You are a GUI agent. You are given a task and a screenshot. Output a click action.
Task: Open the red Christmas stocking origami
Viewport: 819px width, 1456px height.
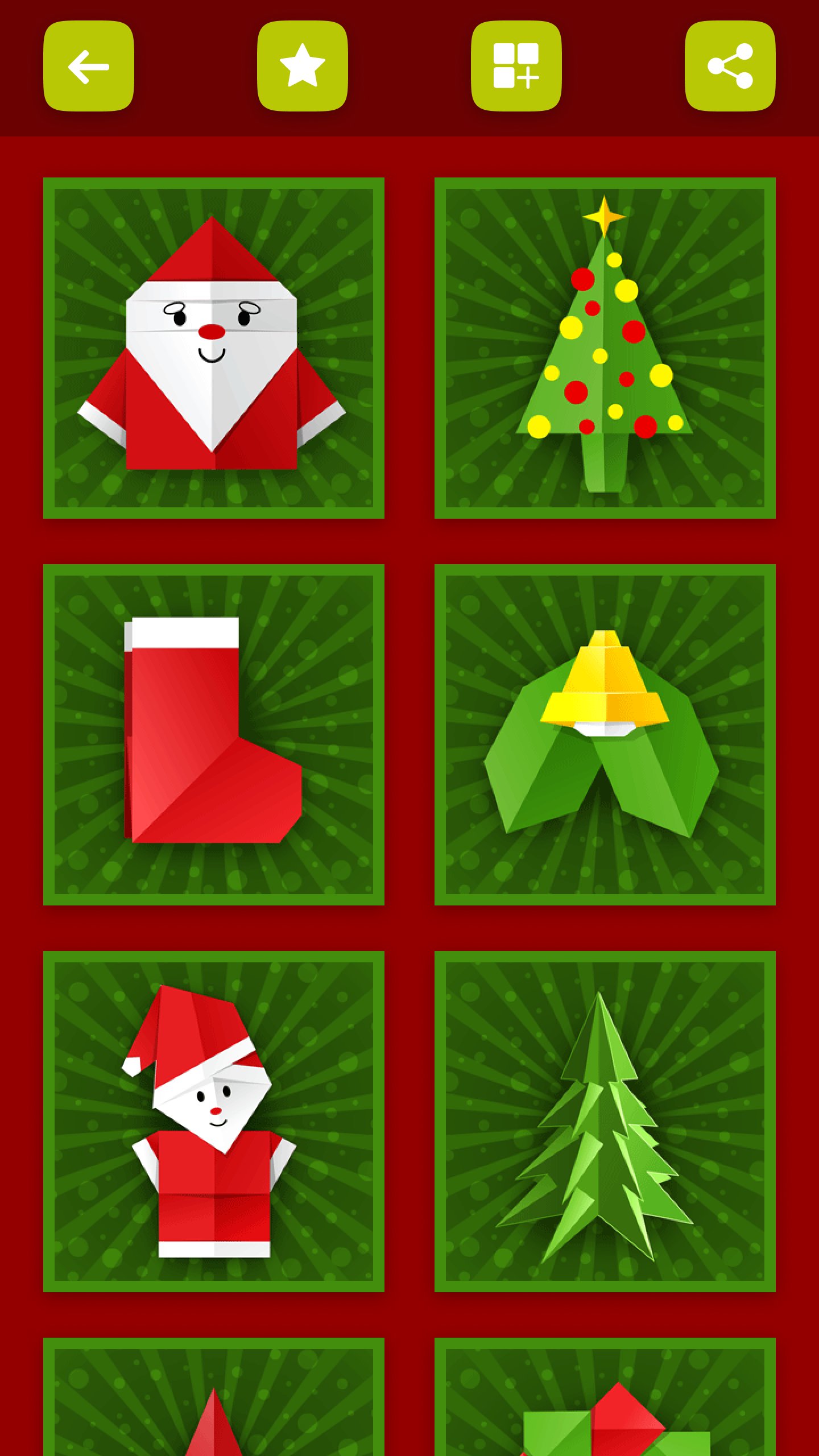(214, 735)
